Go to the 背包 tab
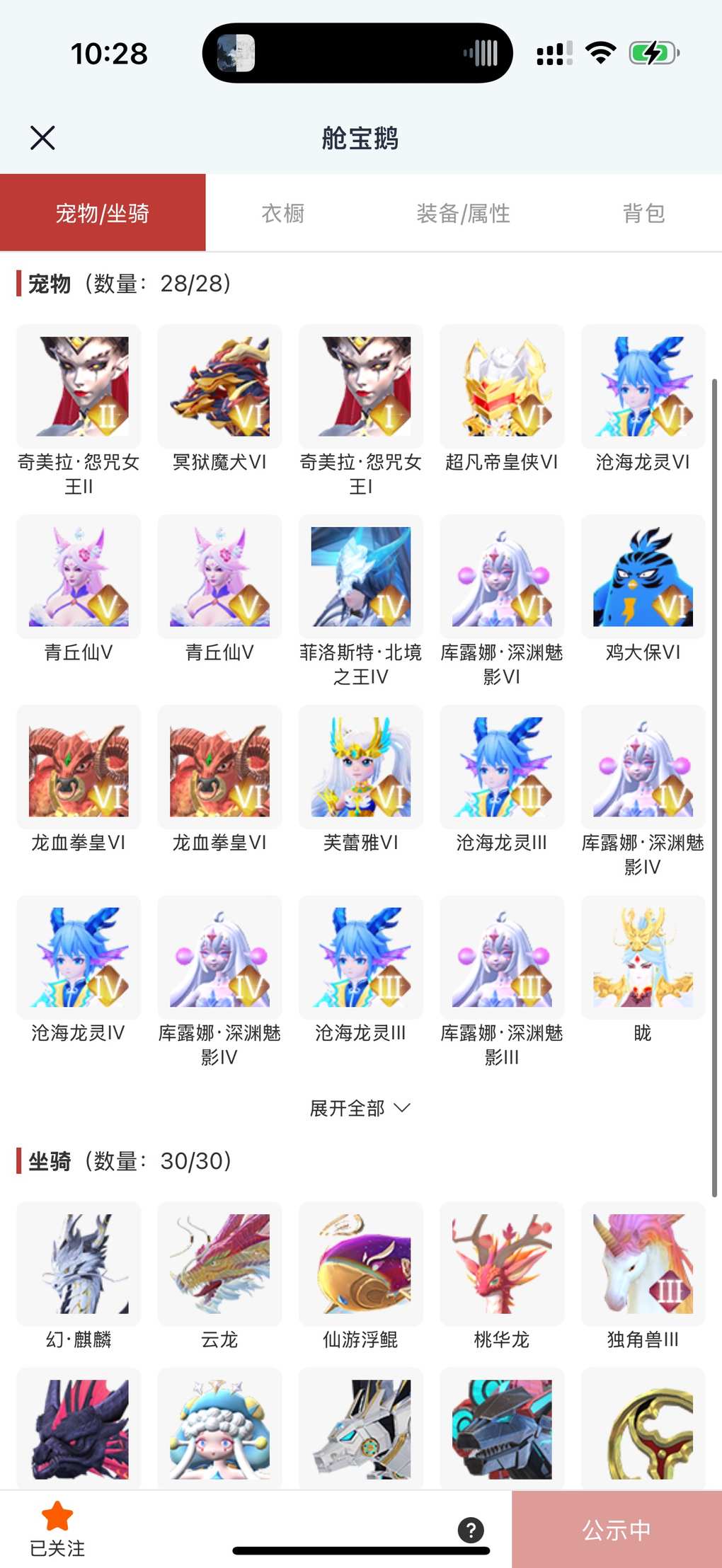The image size is (722, 1568). click(x=643, y=213)
